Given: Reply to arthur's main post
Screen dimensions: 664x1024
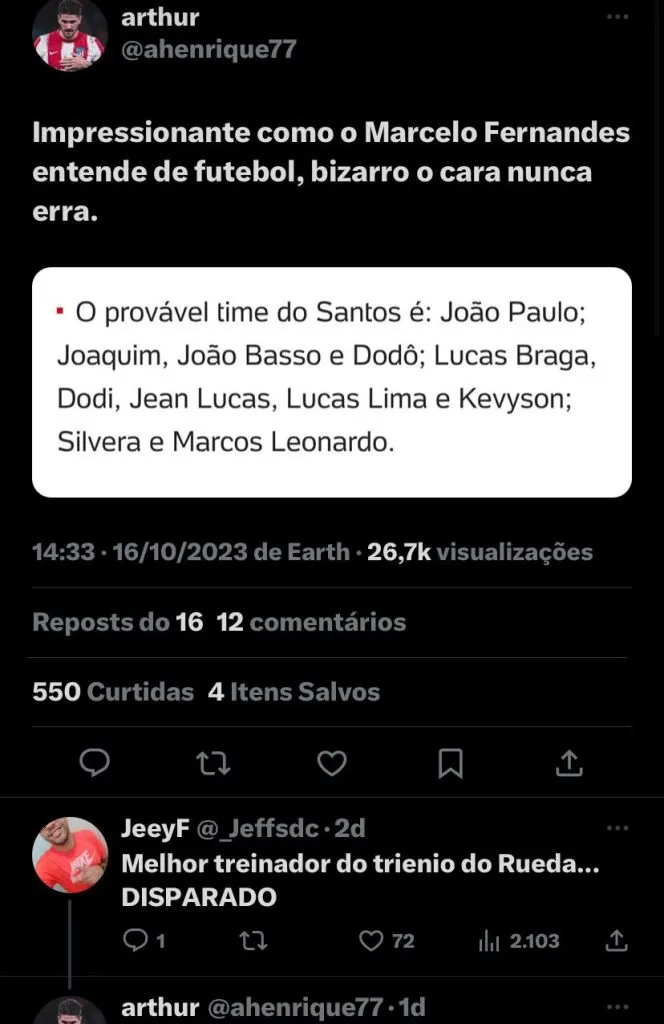Looking at the screenshot, I should coord(94,764).
